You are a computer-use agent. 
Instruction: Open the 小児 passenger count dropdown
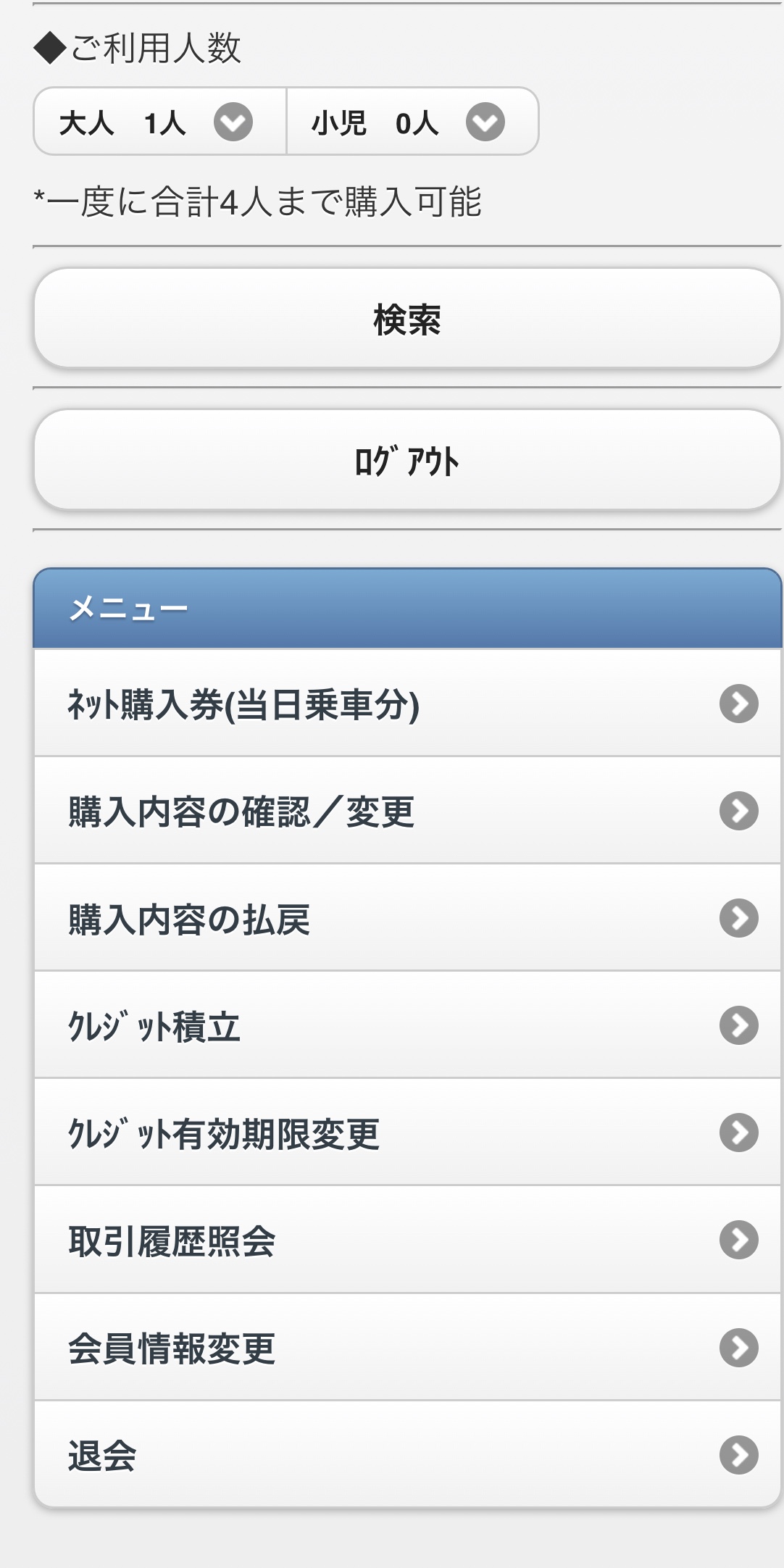point(412,122)
